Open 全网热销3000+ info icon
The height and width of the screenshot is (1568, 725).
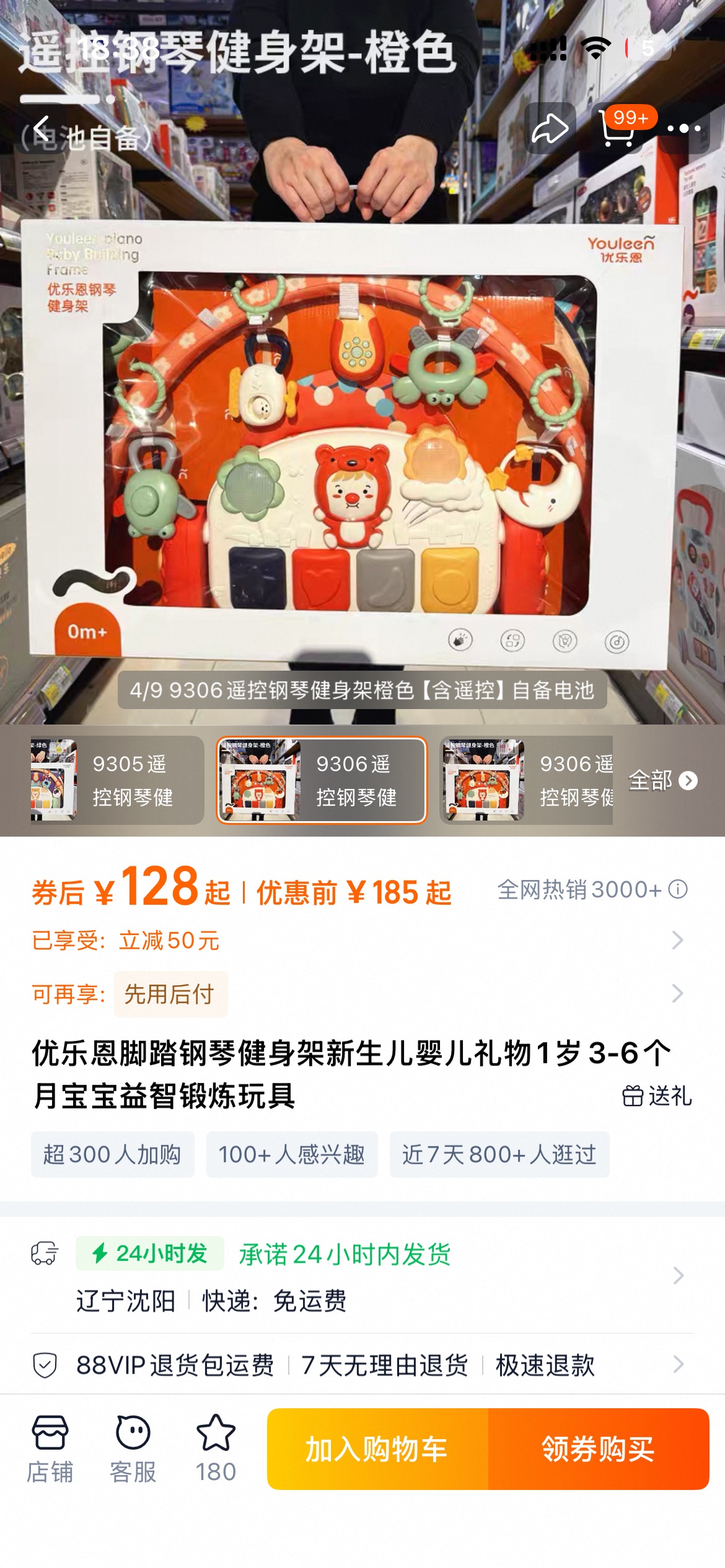678,890
